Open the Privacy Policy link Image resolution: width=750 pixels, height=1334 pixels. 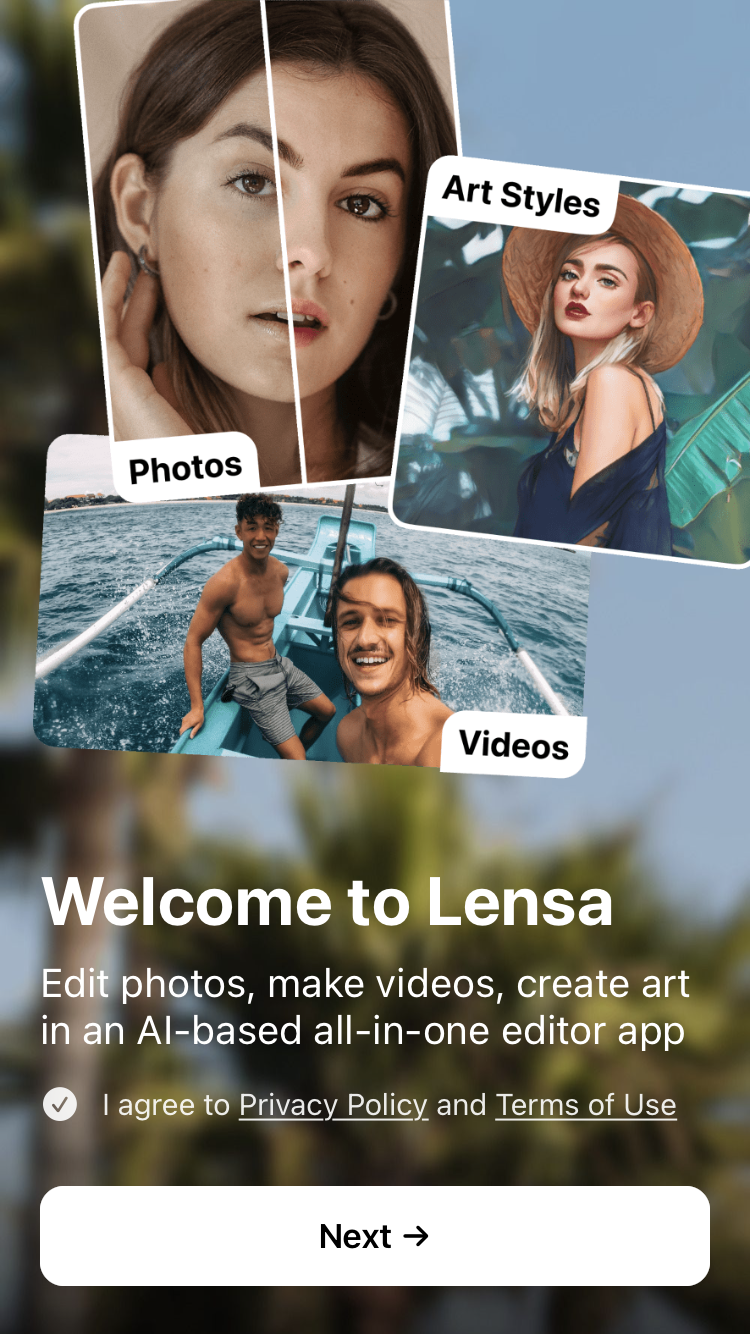pyautogui.click(x=333, y=1105)
